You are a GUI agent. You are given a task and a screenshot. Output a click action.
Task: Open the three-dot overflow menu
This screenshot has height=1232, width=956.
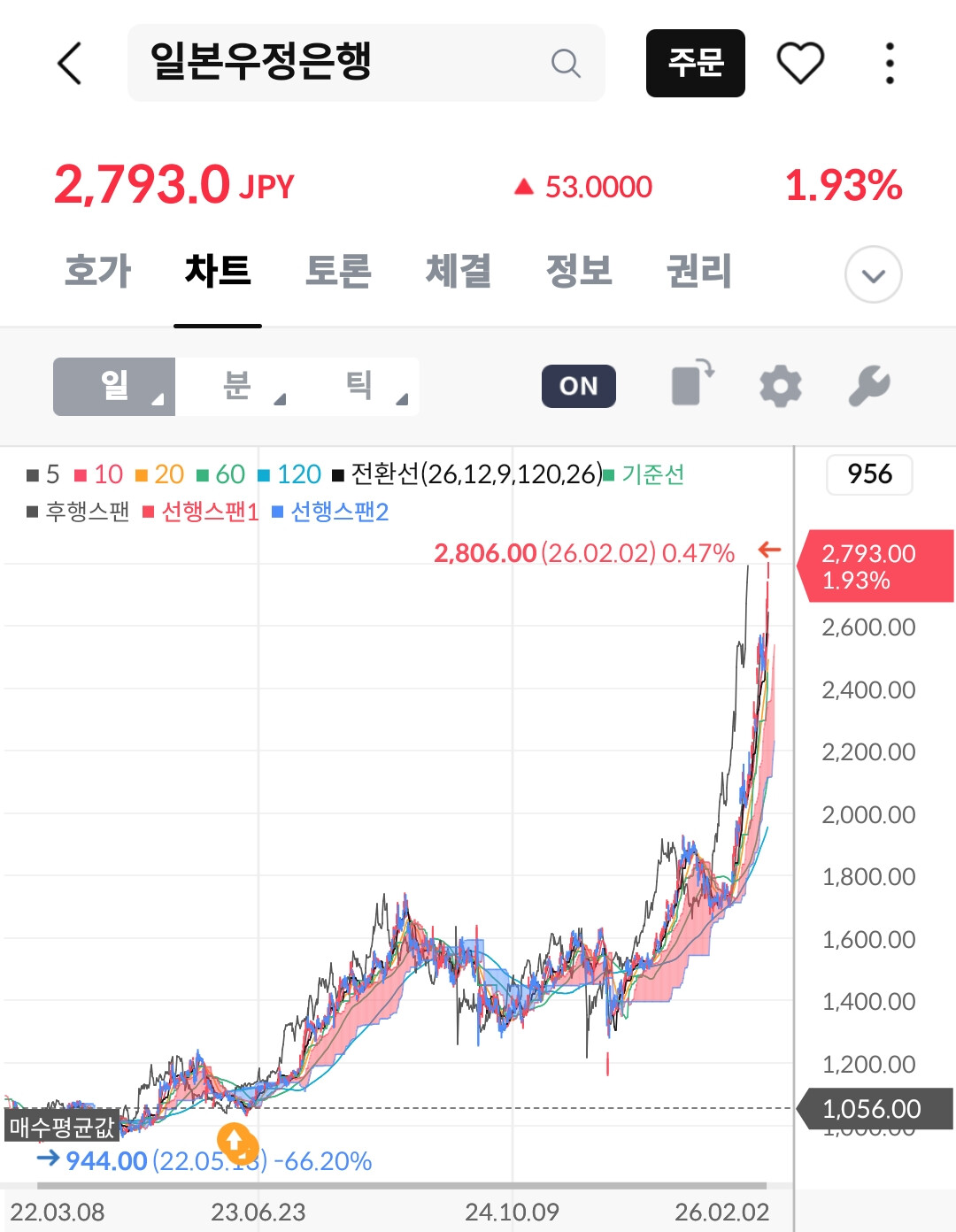tap(890, 63)
